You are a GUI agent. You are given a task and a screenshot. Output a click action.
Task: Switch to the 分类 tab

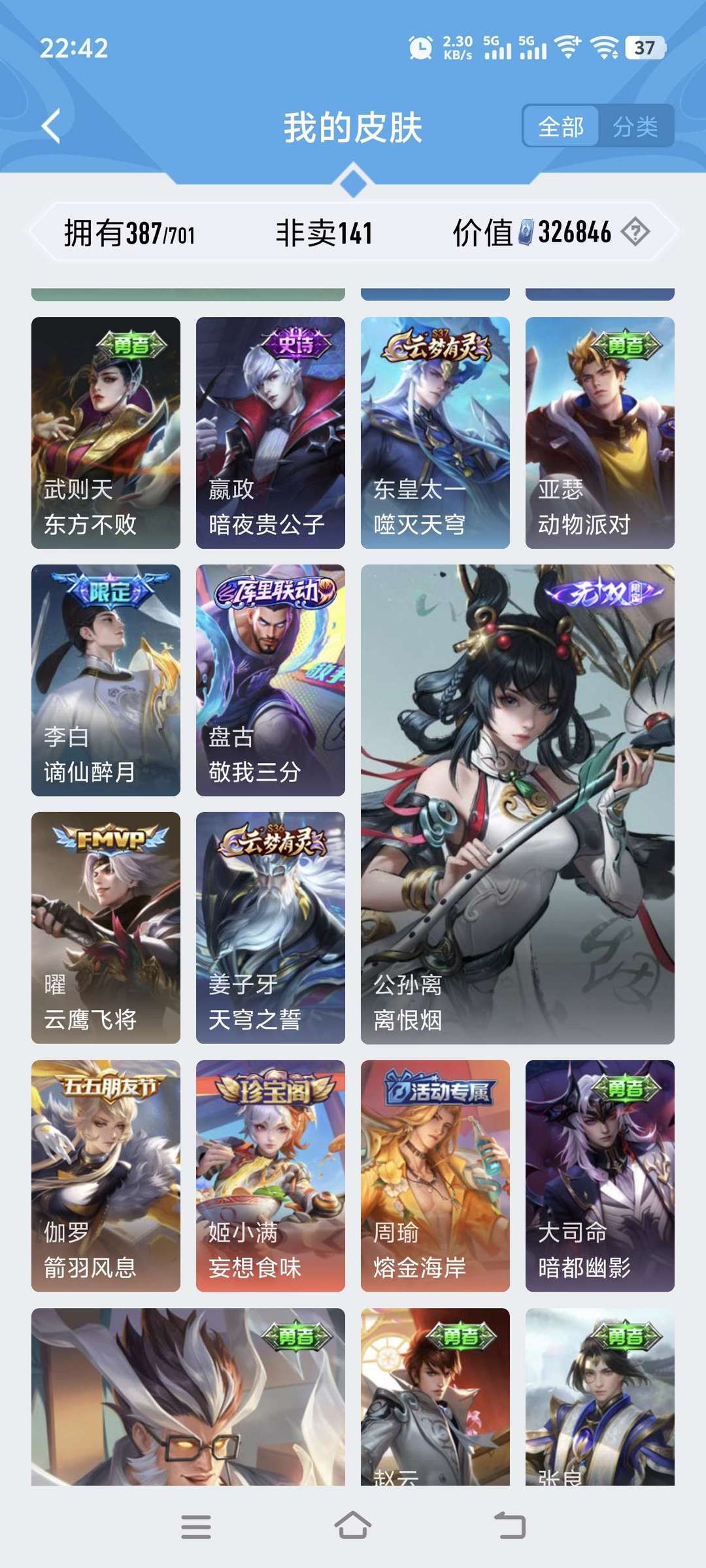(635, 126)
